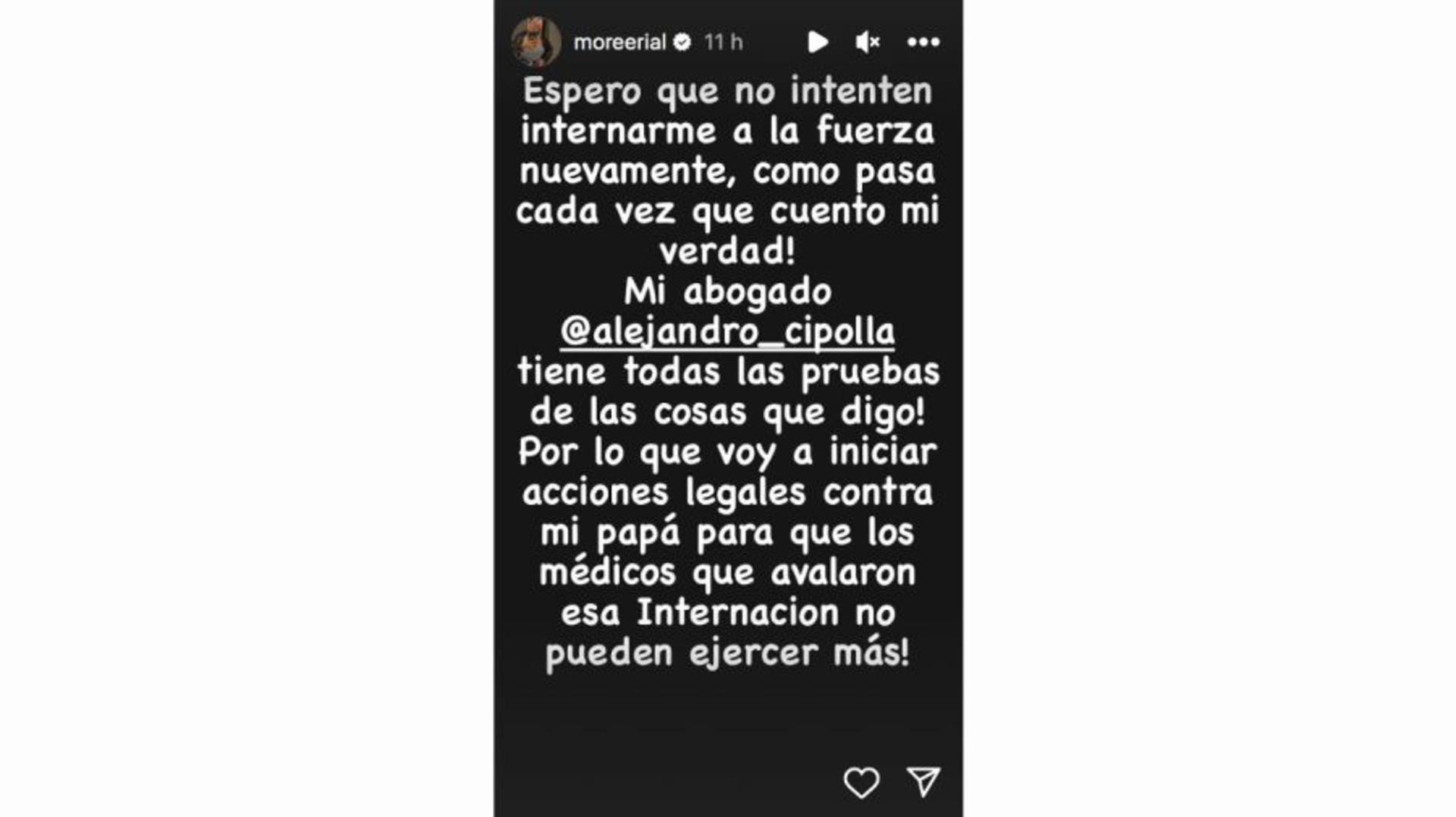Resume story playback
This screenshot has width=1456, height=817.
coord(817,42)
